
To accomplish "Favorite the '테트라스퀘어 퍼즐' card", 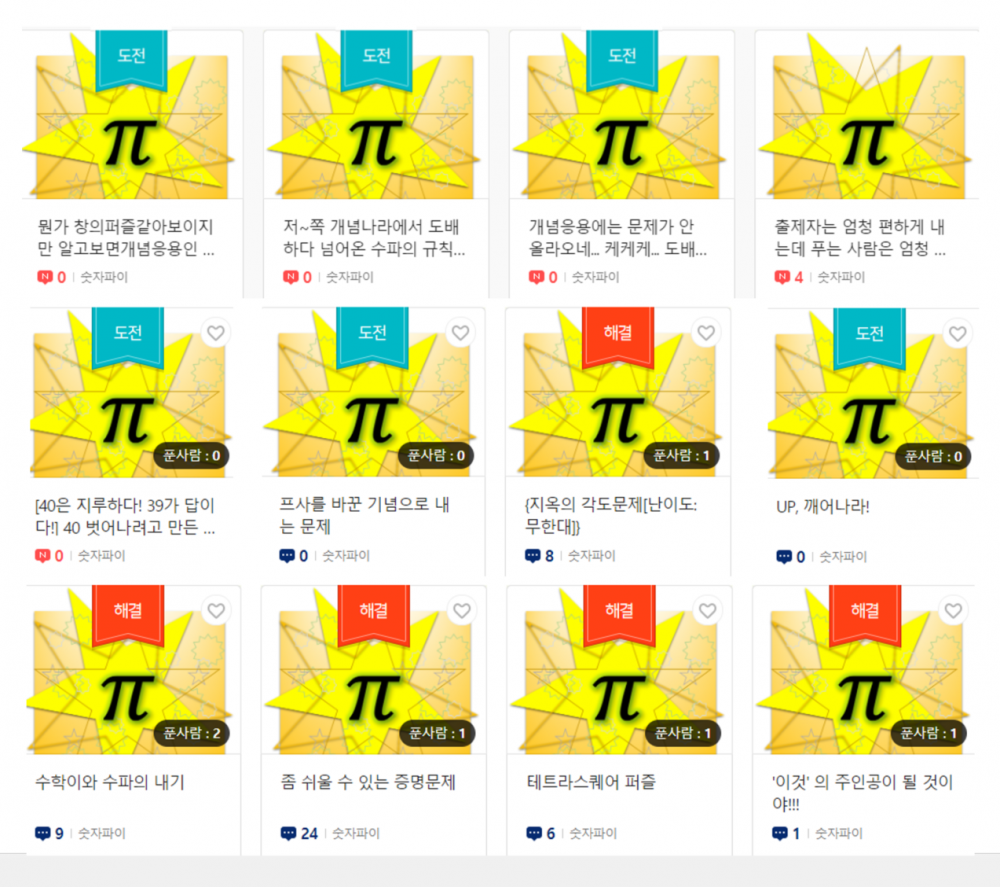I will click(x=708, y=610).
